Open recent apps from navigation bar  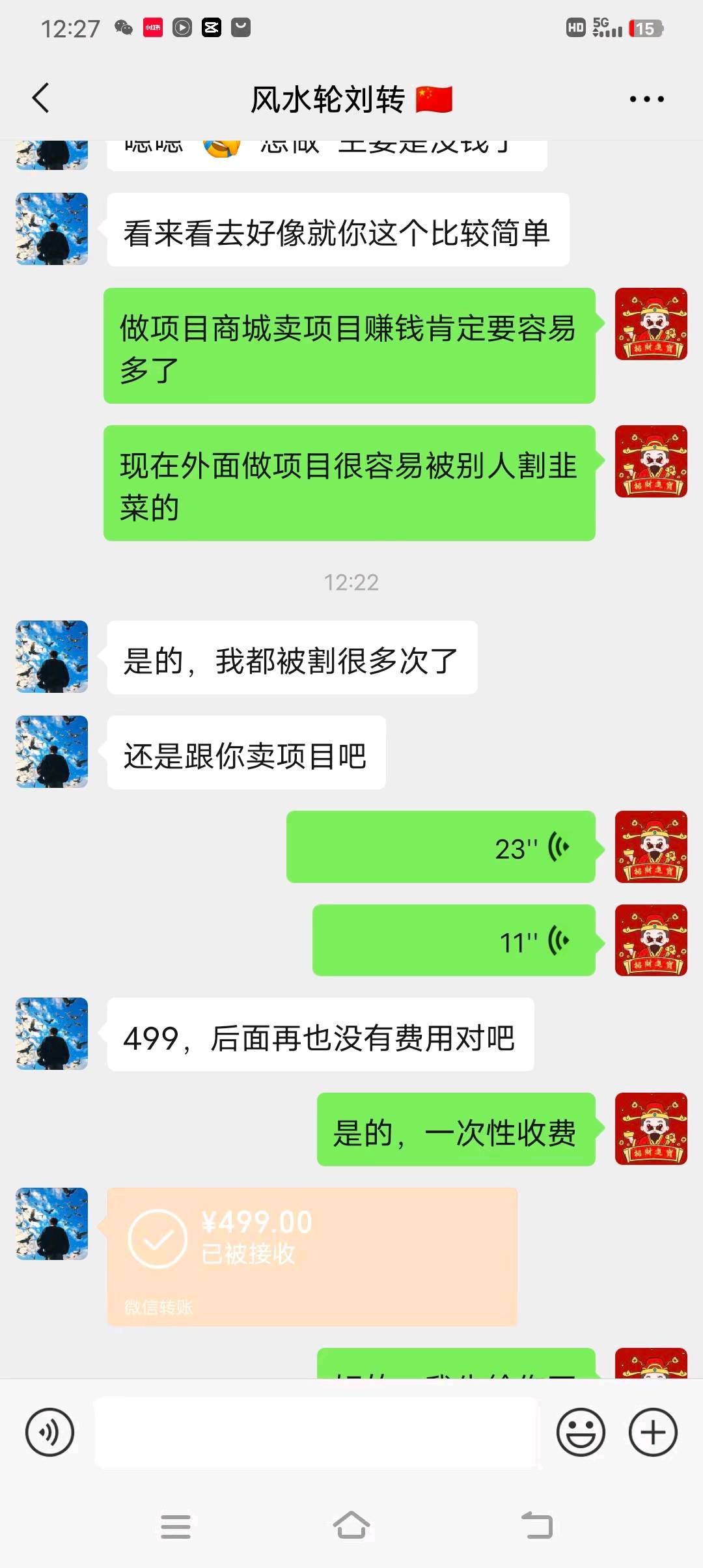[x=176, y=1526]
